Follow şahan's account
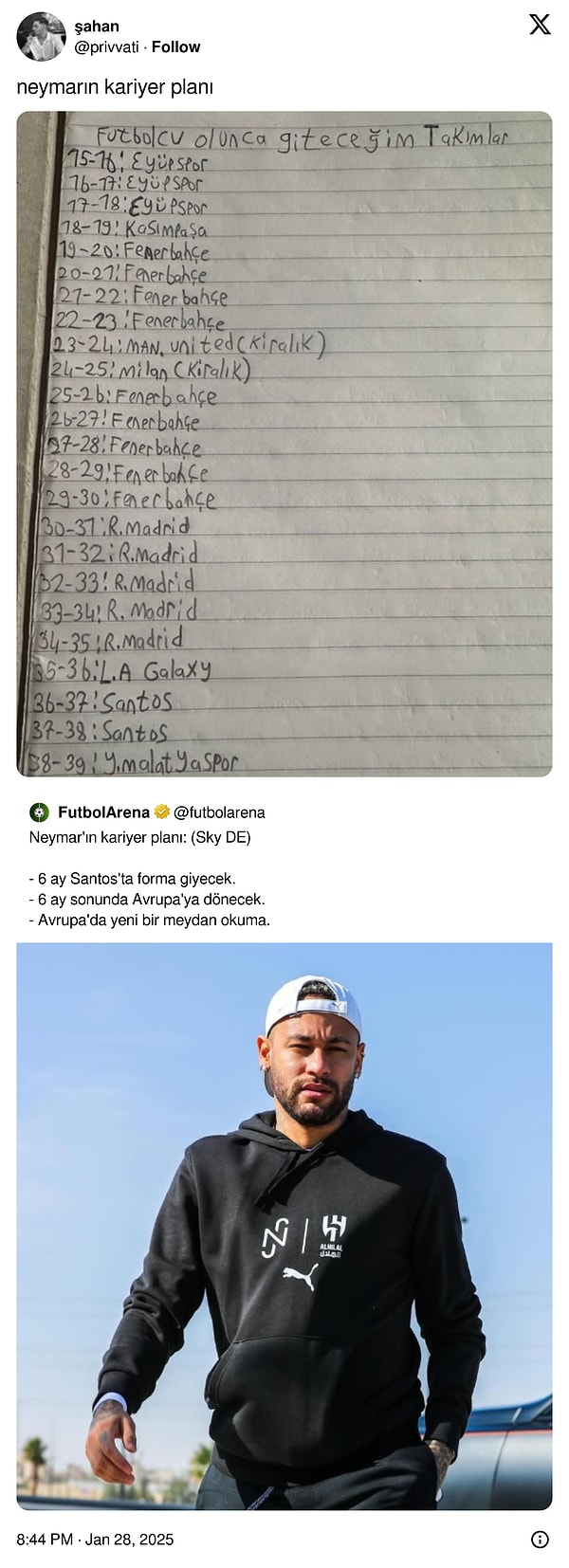 coord(176,46)
